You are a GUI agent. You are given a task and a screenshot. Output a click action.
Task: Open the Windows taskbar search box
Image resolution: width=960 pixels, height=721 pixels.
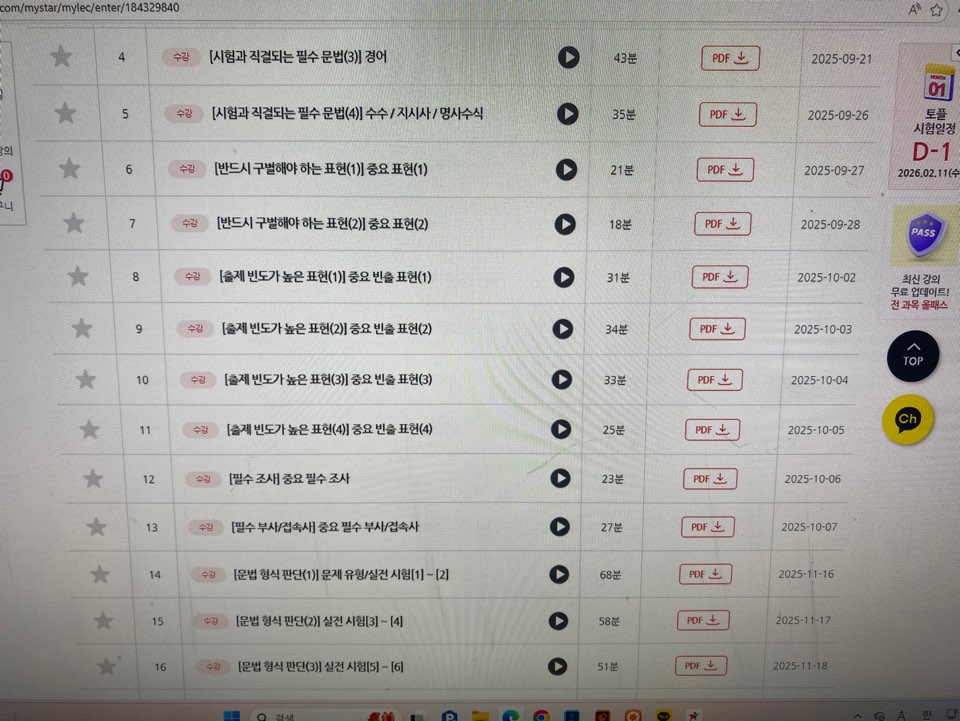(x=300, y=715)
